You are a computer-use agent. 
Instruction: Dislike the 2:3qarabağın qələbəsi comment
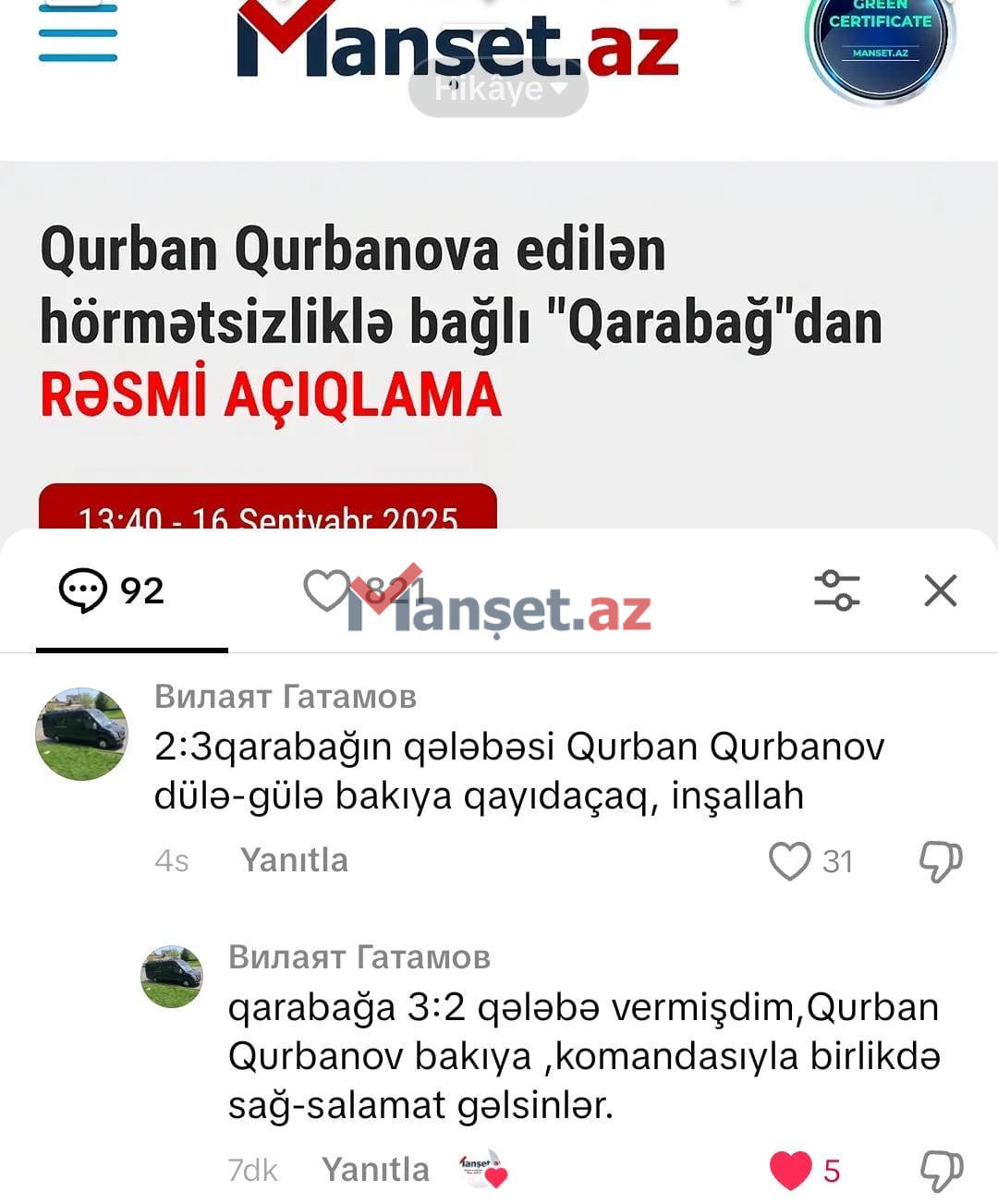[941, 861]
